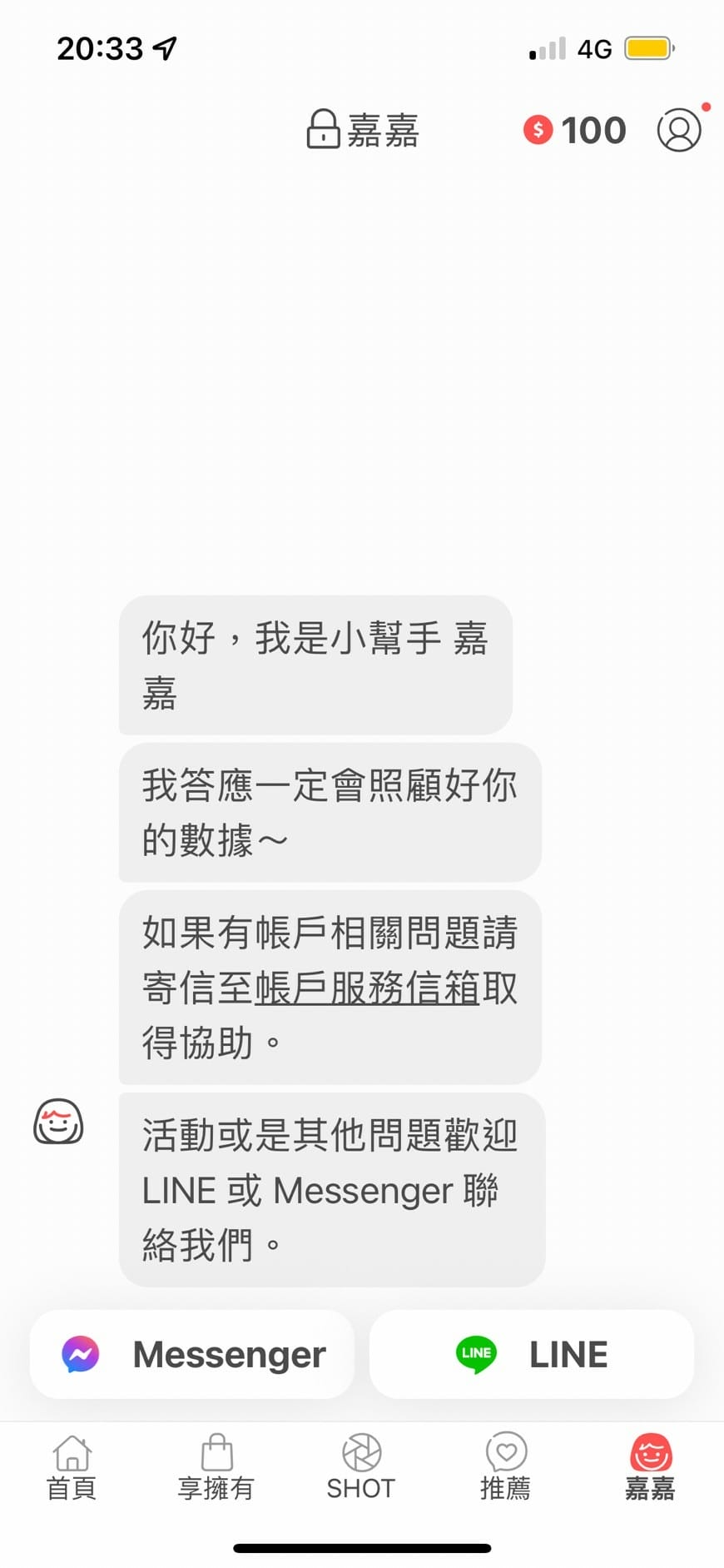
Task: Contact support via Messenger
Action: point(192,1355)
